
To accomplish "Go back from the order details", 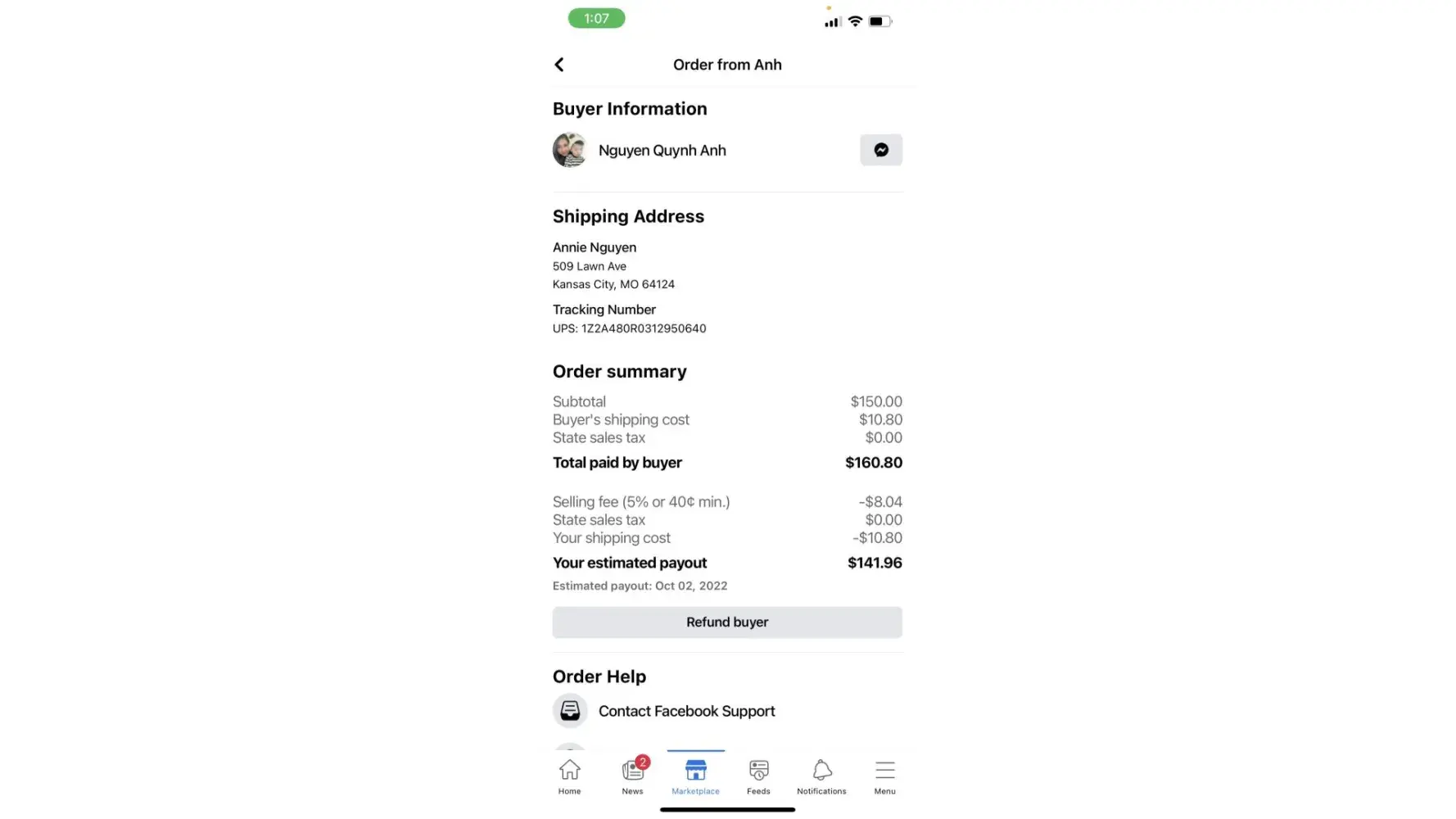I will coord(559,65).
